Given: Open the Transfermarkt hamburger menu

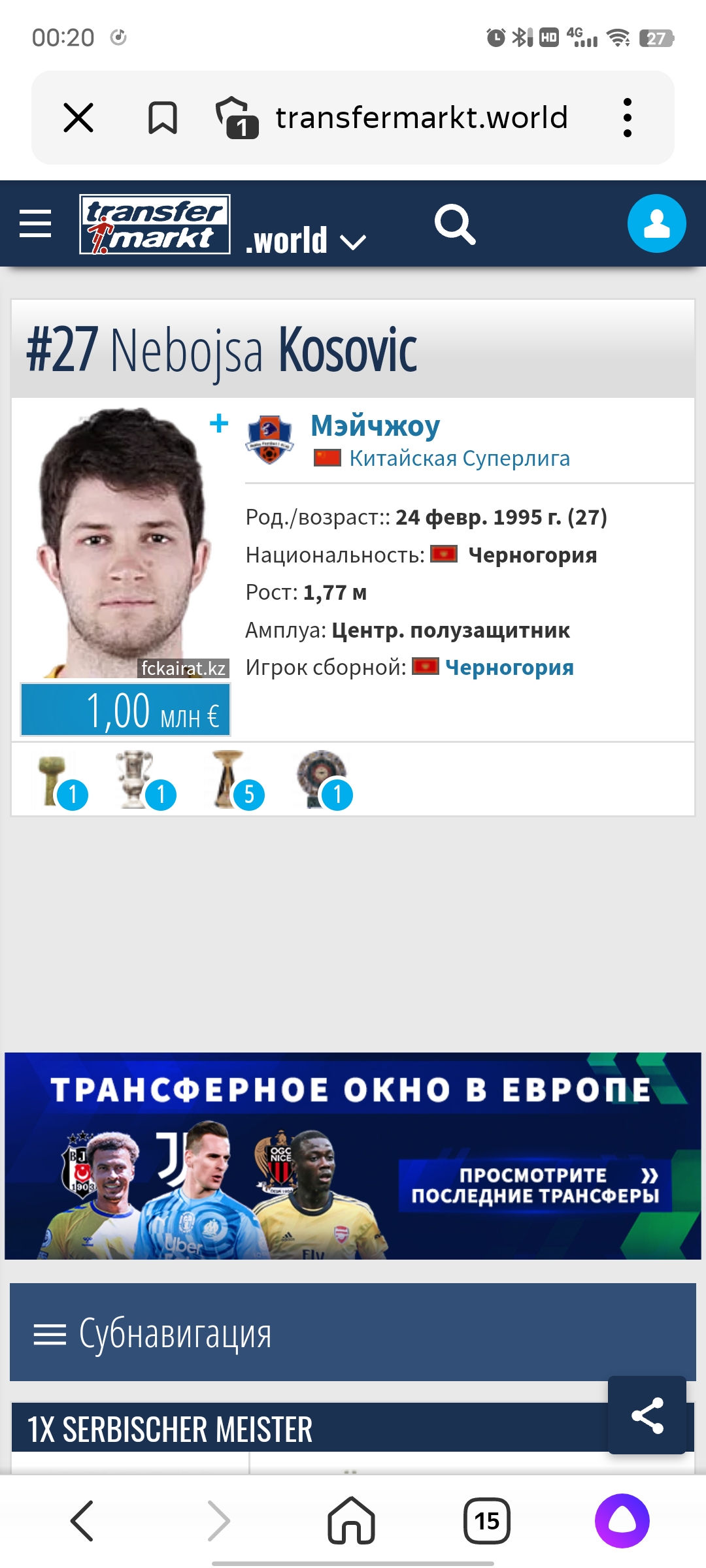Looking at the screenshot, I should pyautogui.click(x=35, y=223).
